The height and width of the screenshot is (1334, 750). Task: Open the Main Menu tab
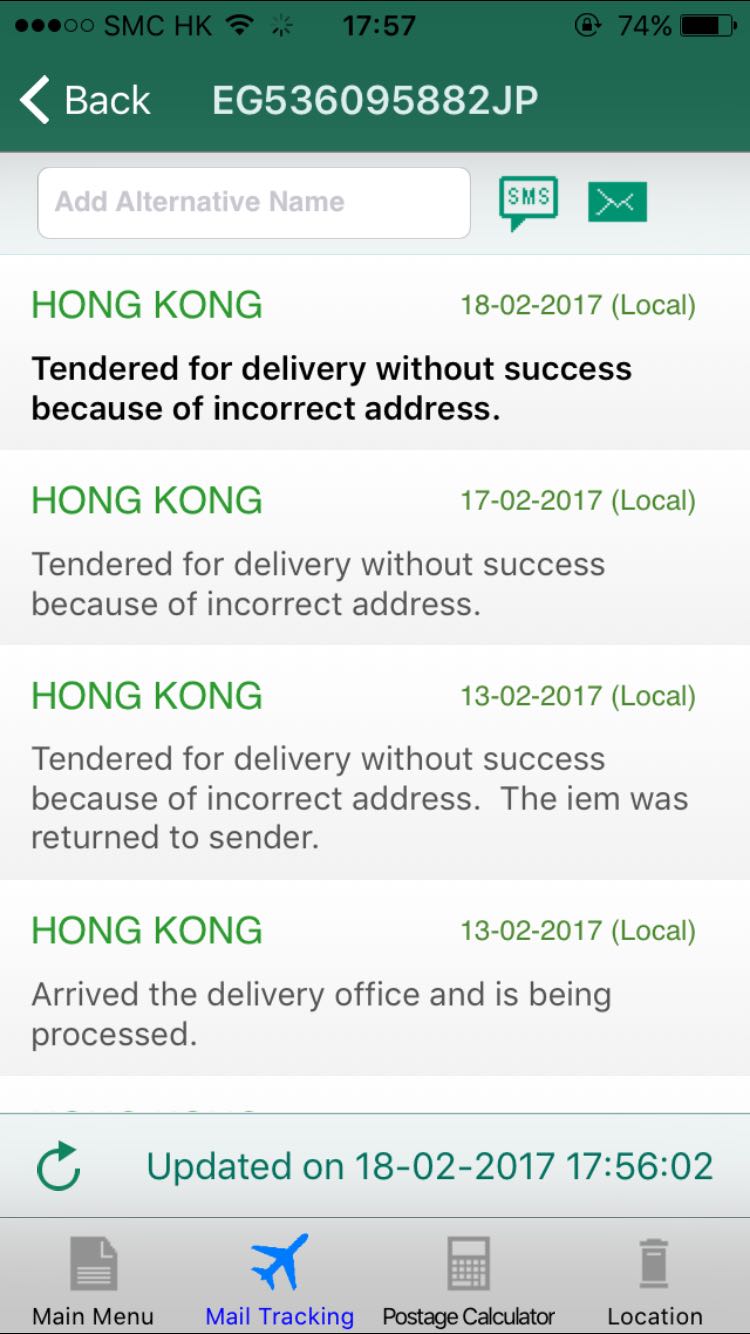click(93, 1280)
